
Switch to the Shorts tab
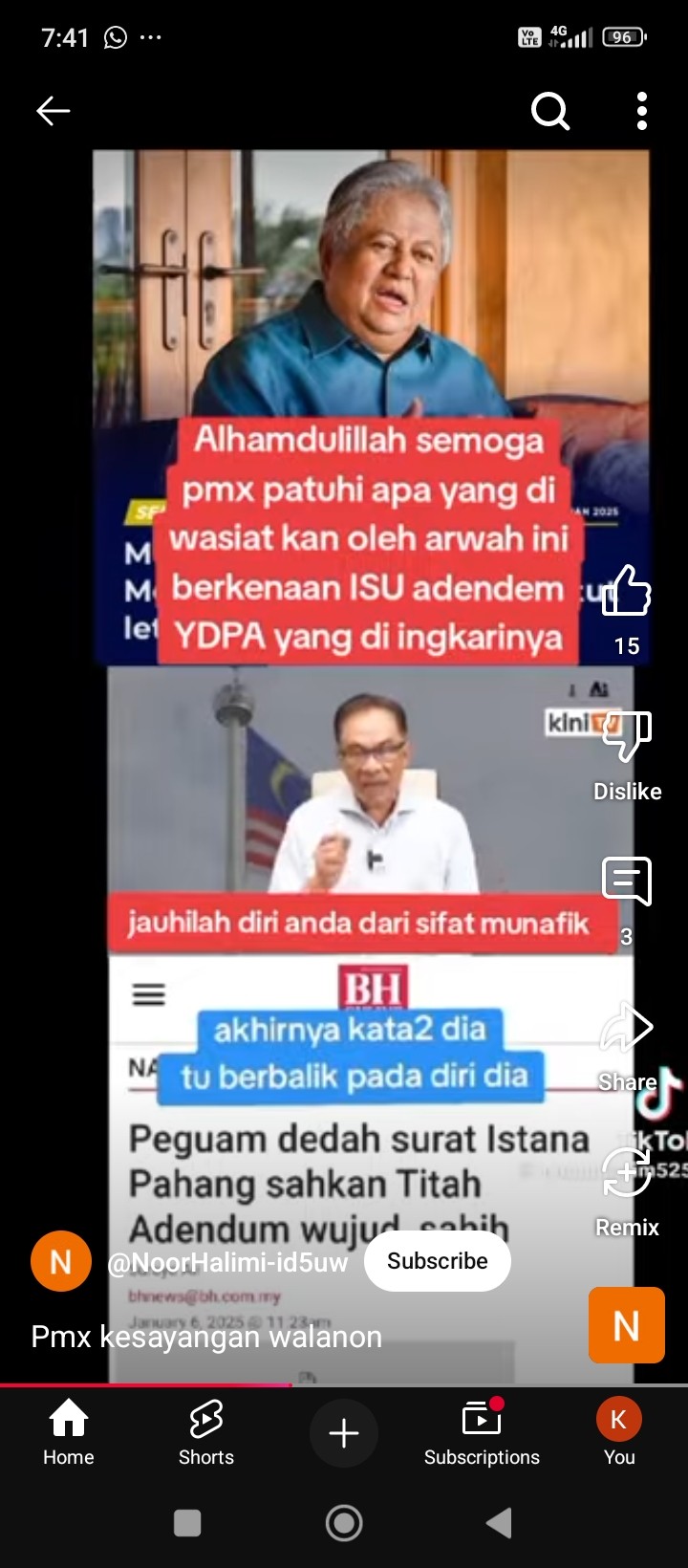[206, 1432]
